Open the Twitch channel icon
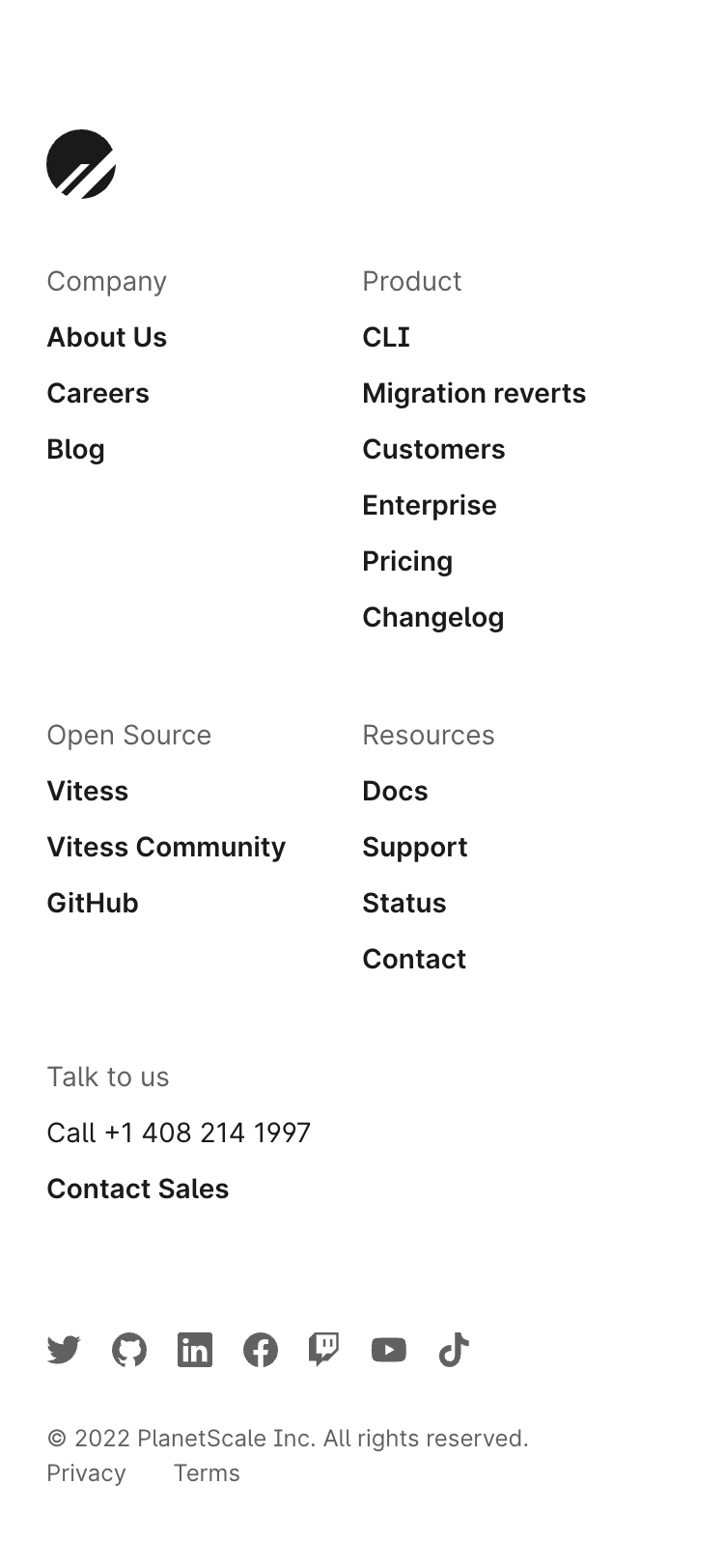 pyautogui.click(x=323, y=1350)
